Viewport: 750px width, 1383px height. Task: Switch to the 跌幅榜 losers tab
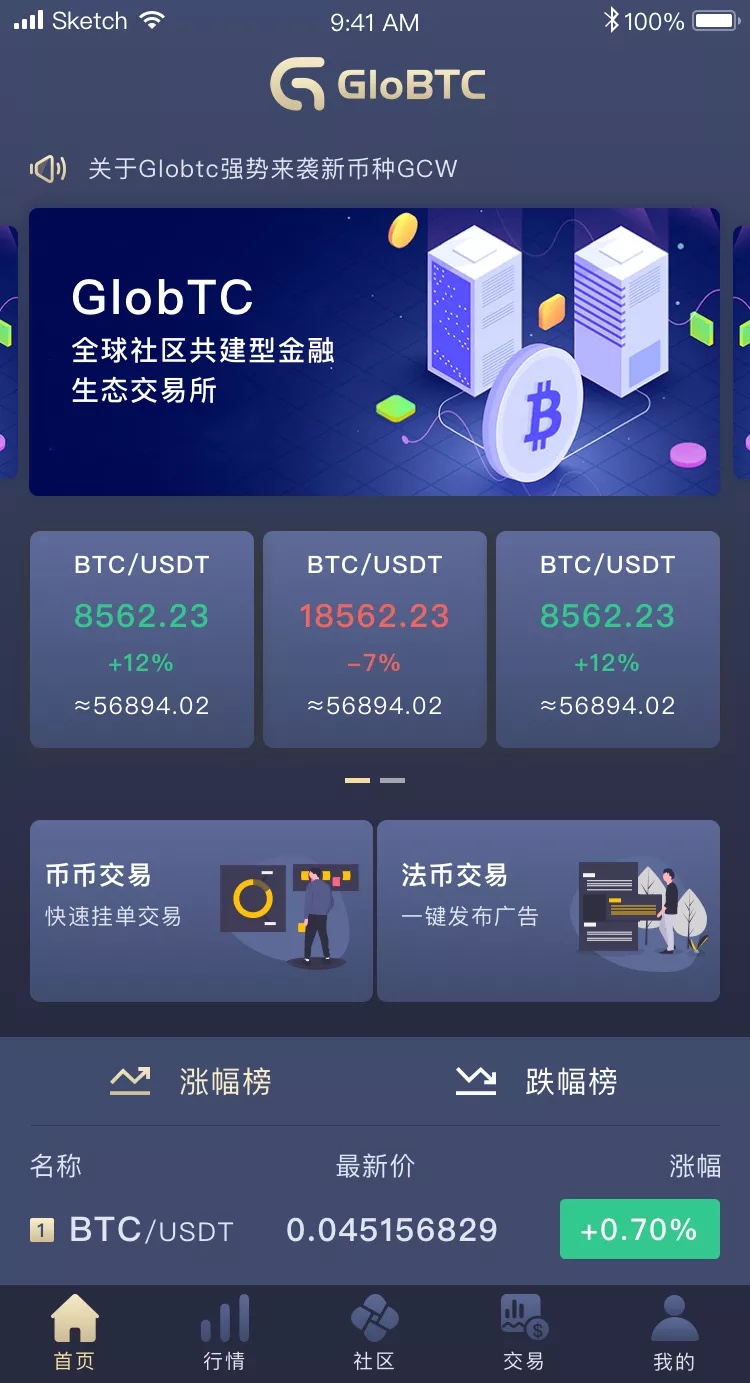pyautogui.click(x=570, y=1080)
